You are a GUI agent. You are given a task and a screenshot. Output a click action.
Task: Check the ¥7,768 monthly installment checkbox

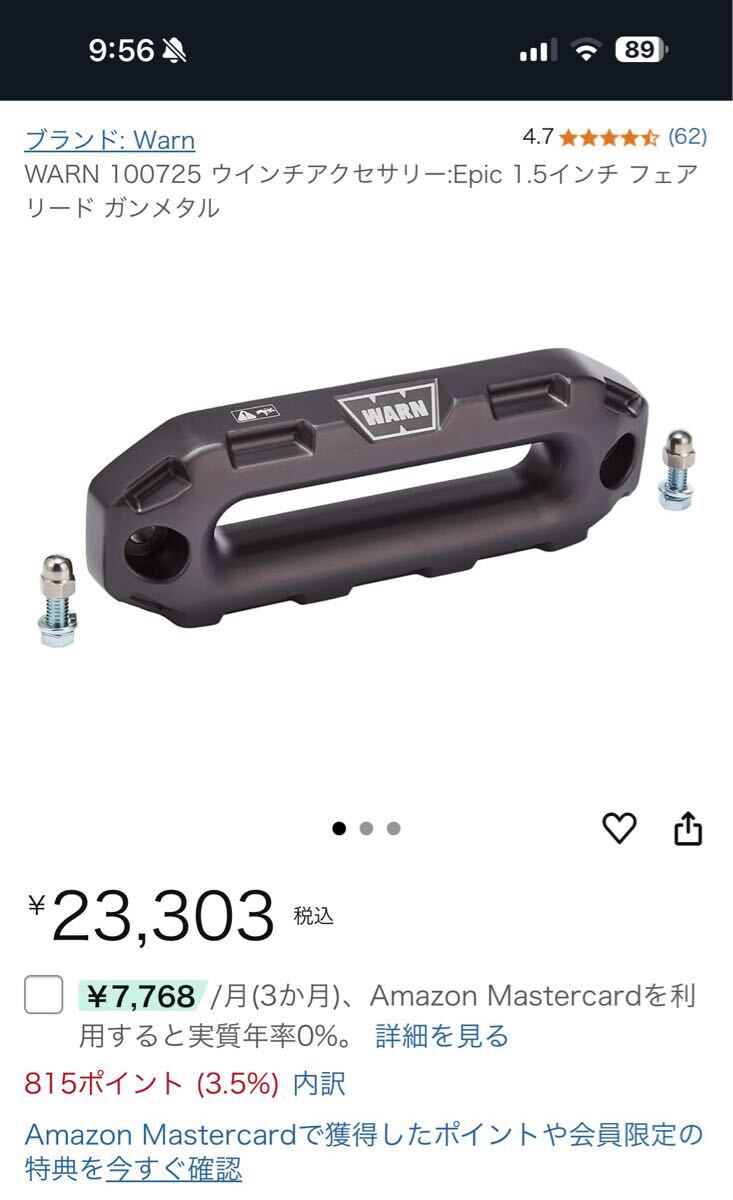click(43, 995)
